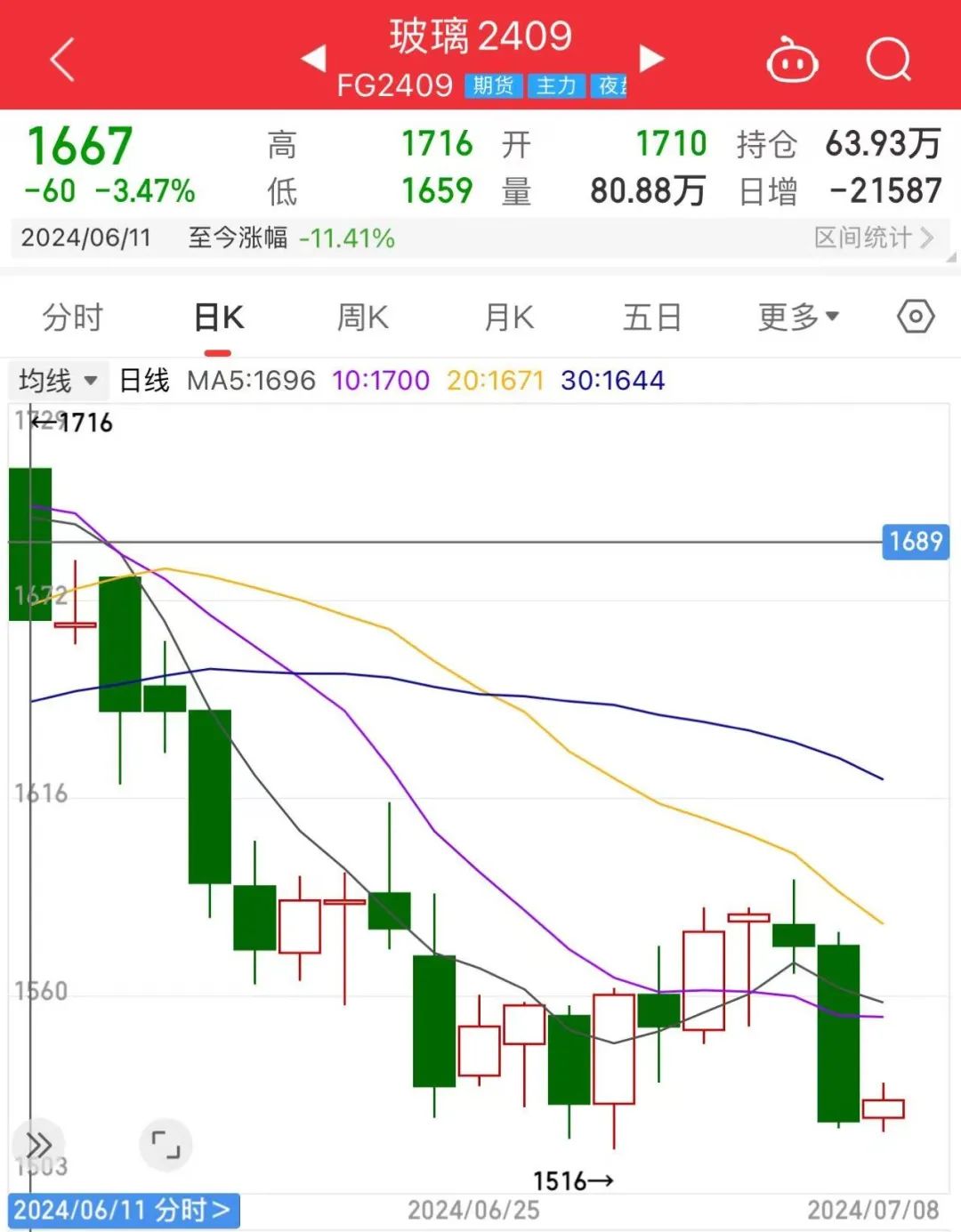Open the 五日 five-day chart tab

click(653, 316)
